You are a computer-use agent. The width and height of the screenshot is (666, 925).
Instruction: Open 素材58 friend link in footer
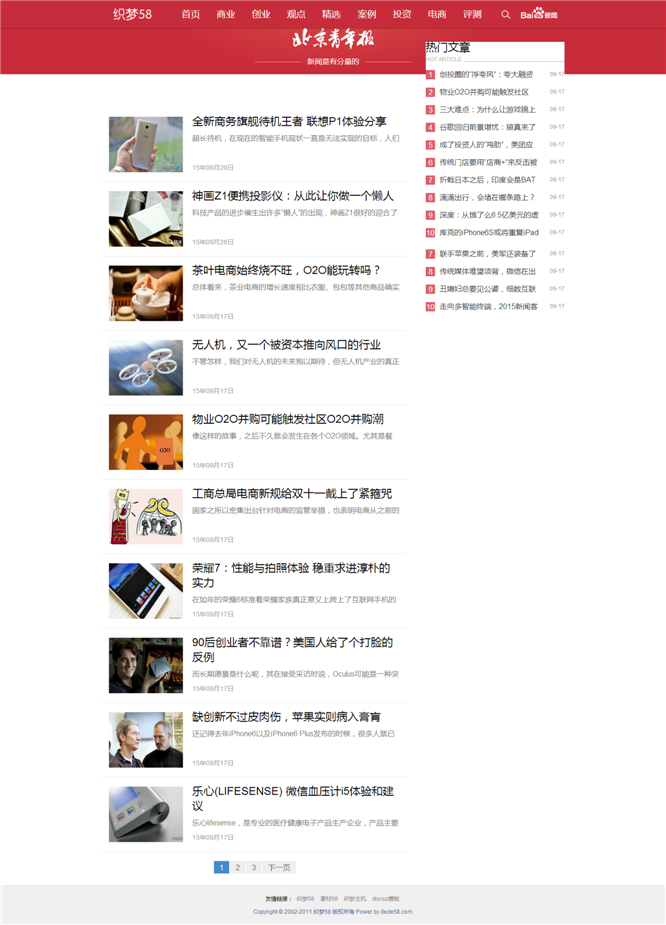(329, 899)
